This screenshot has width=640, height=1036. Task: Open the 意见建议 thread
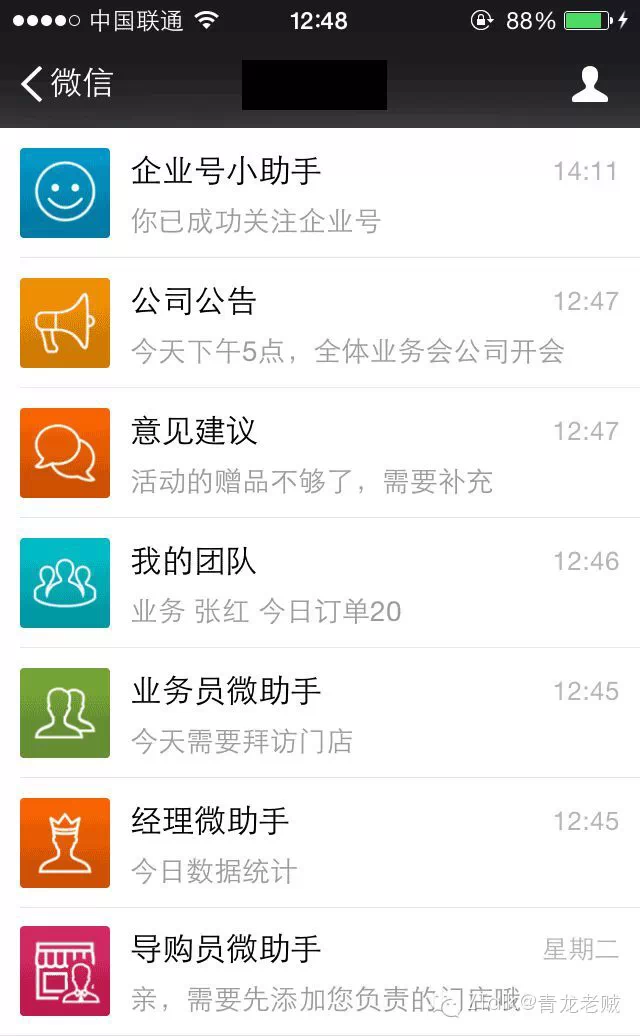pyautogui.click(x=320, y=453)
